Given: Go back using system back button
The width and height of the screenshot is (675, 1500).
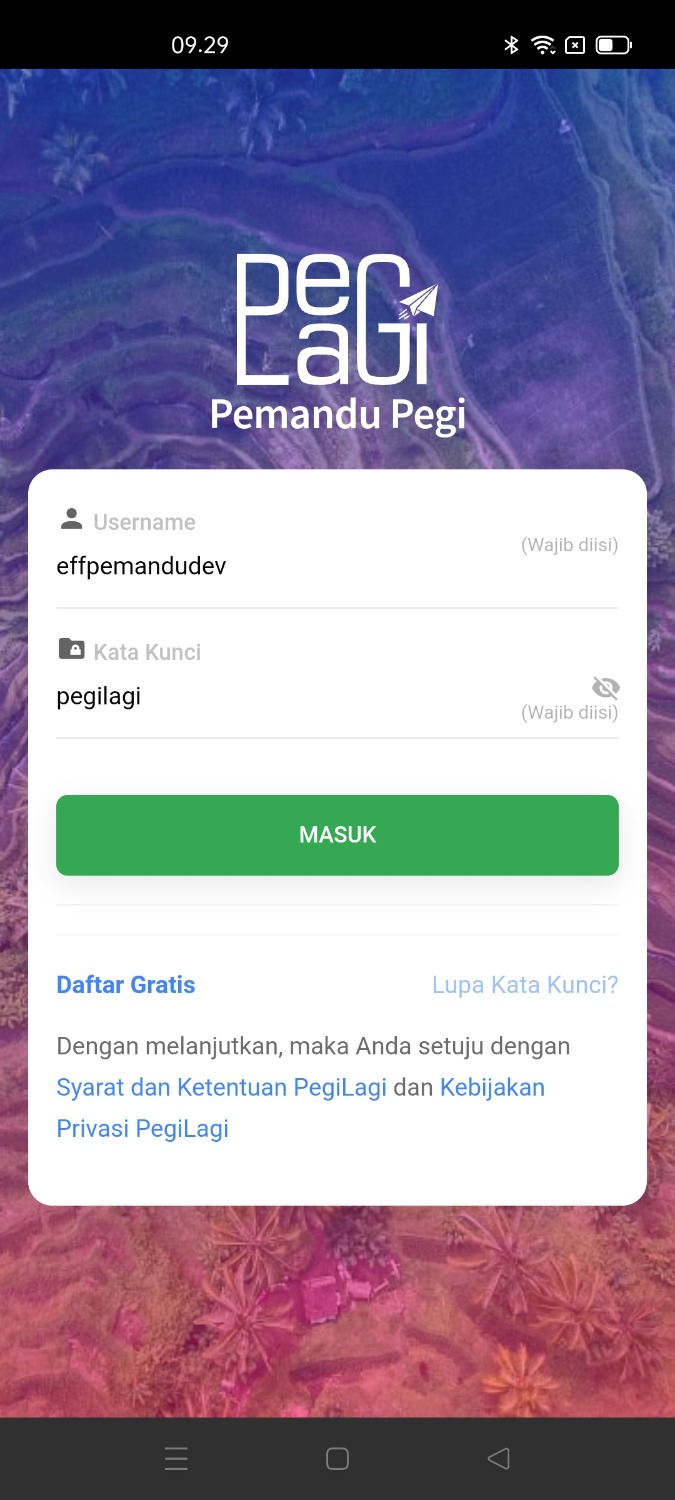Looking at the screenshot, I should click(x=498, y=1459).
